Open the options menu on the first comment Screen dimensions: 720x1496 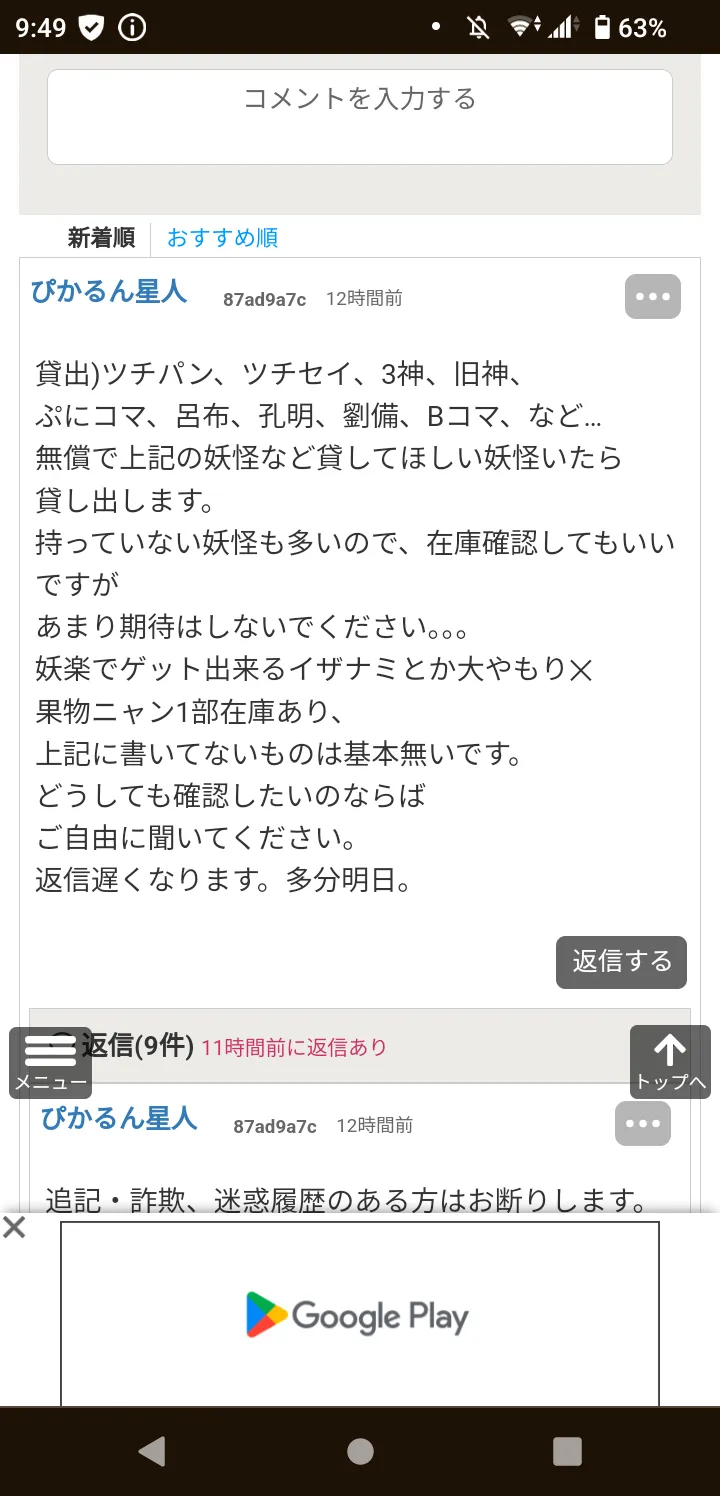coord(653,297)
